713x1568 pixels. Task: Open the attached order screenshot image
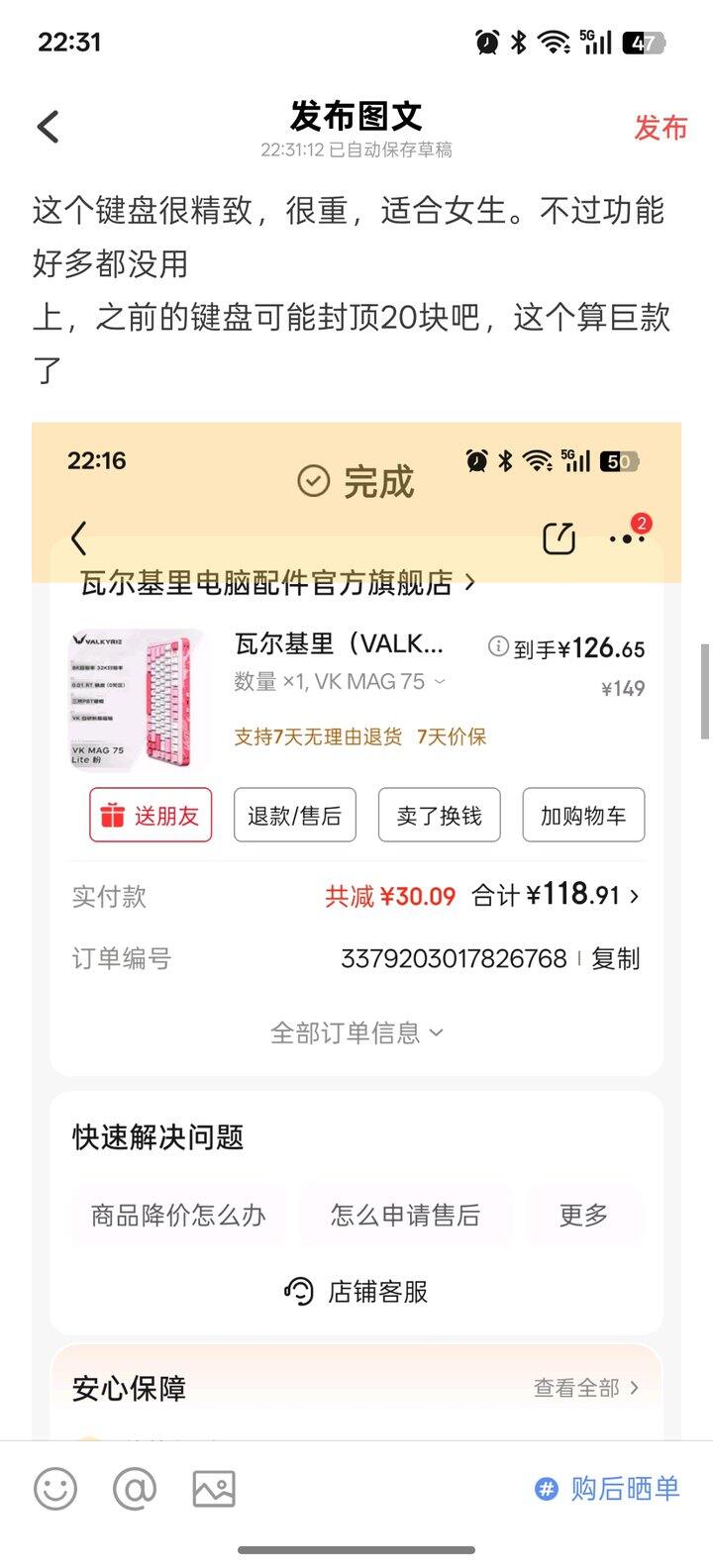click(x=356, y=891)
